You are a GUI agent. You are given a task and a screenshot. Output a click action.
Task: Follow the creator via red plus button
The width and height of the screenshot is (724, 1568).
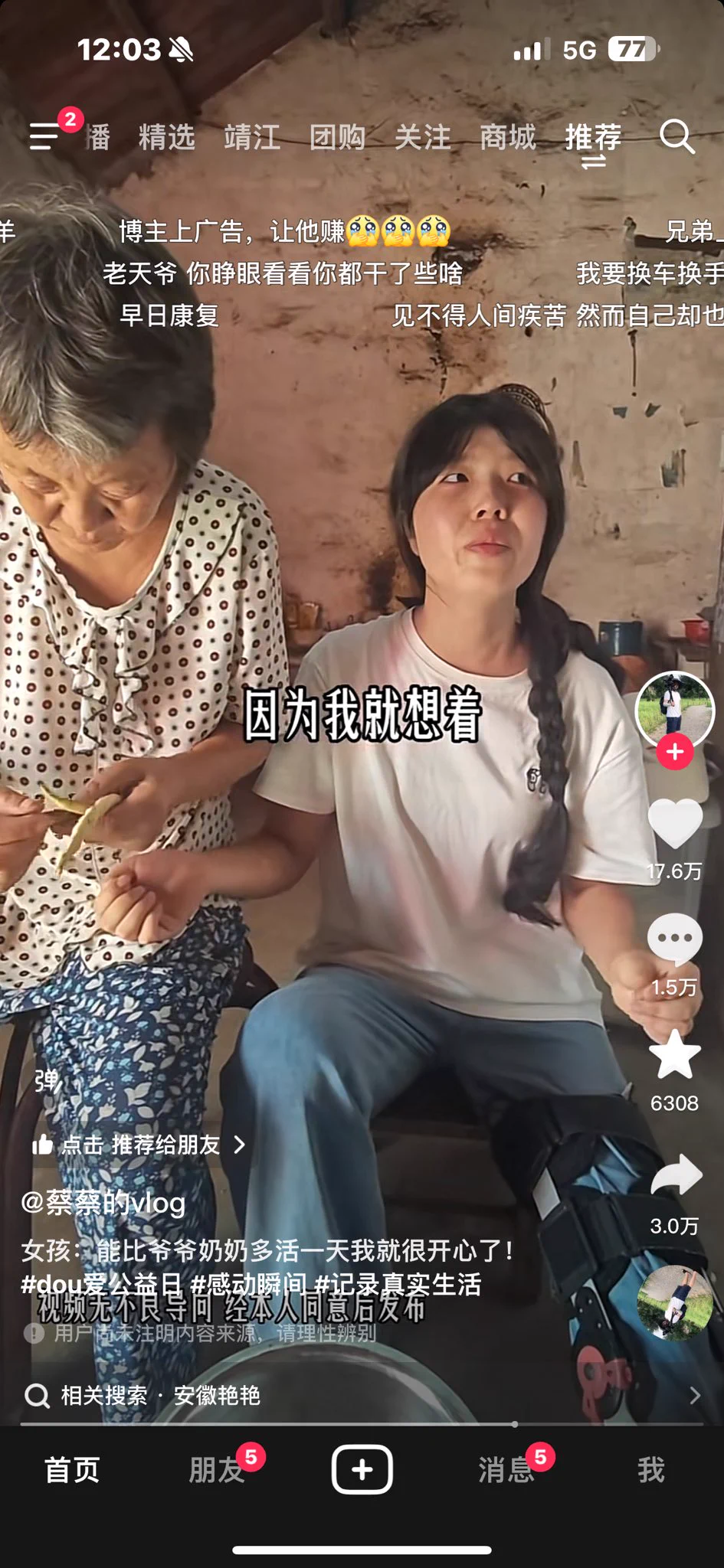click(x=675, y=752)
